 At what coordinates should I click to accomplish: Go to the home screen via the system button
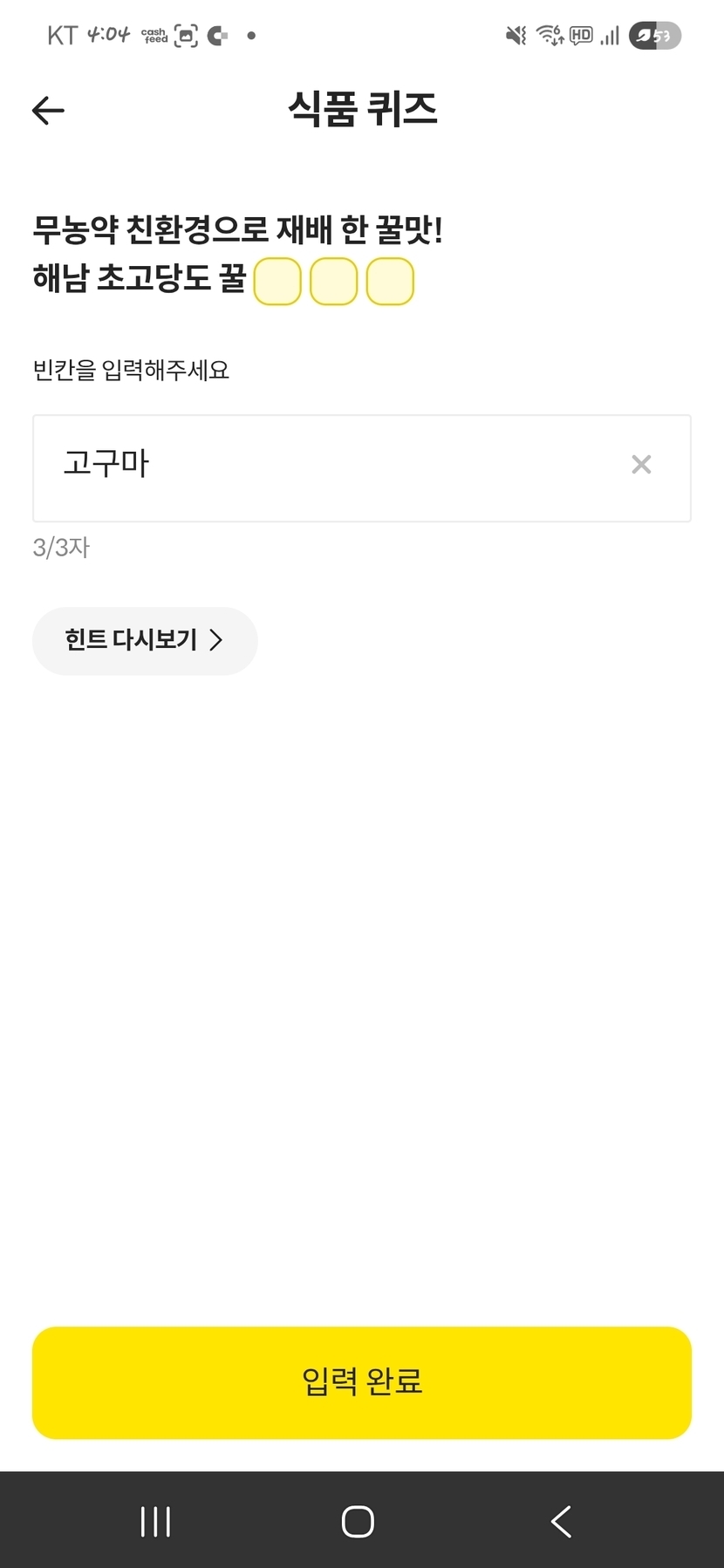[358, 1522]
